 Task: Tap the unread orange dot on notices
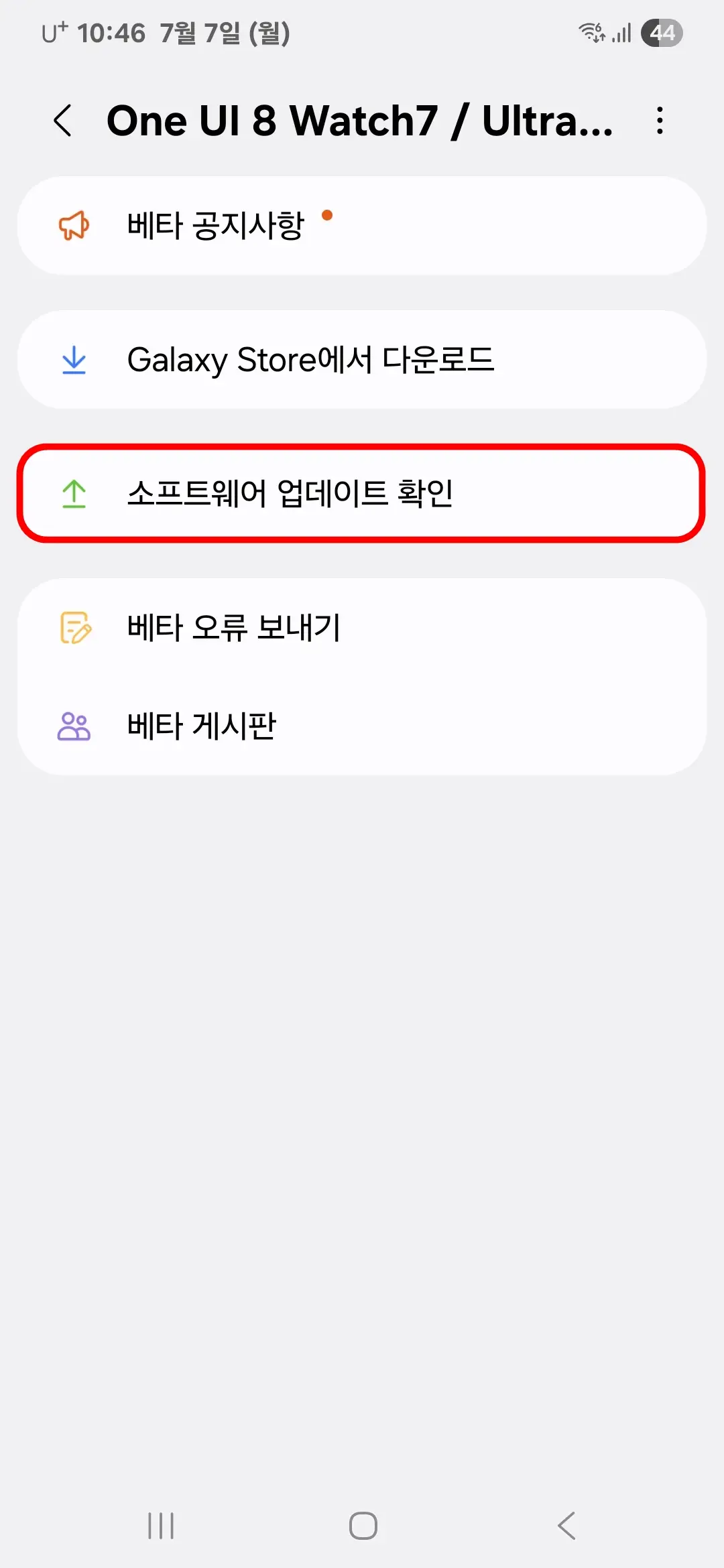click(x=328, y=216)
